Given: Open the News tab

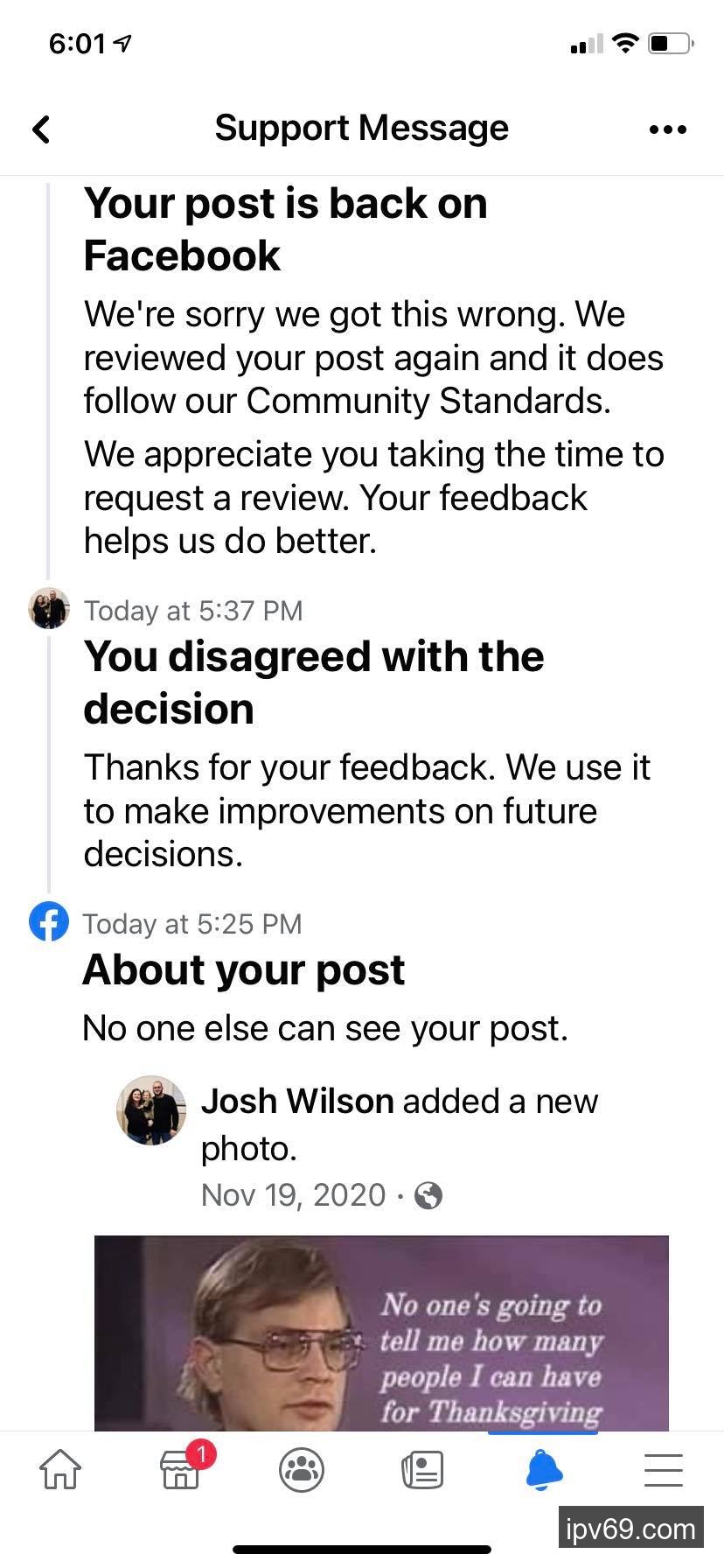Looking at the screenshot, I should 422,1469.
